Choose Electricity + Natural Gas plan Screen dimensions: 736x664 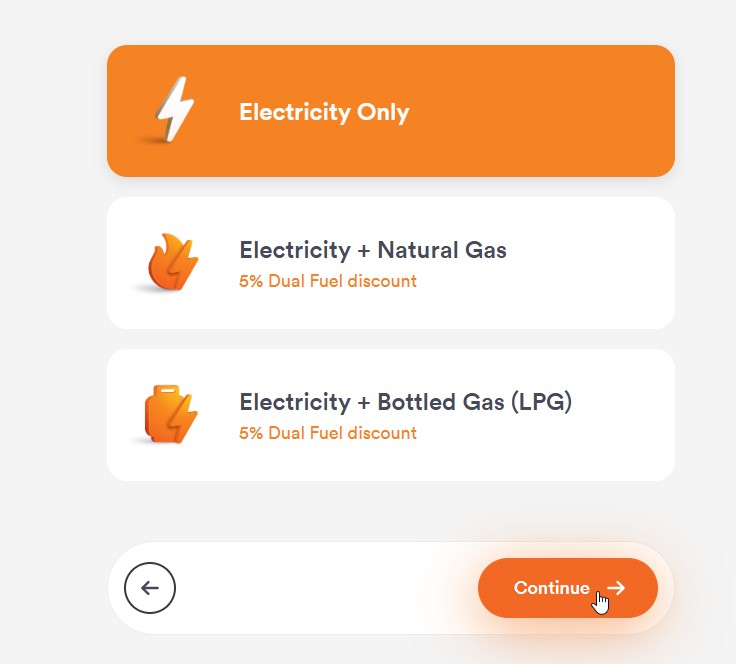[x=390, y=263]
